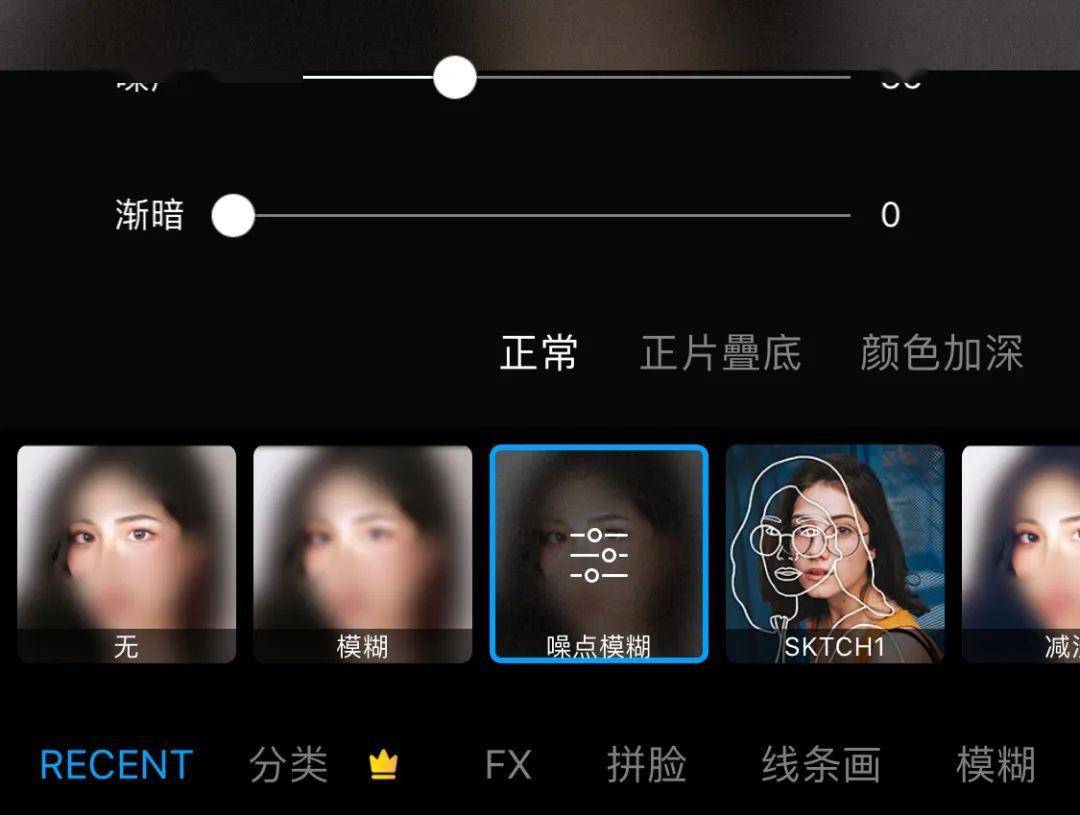Open the 模糊 category tab

click(995, 766)
